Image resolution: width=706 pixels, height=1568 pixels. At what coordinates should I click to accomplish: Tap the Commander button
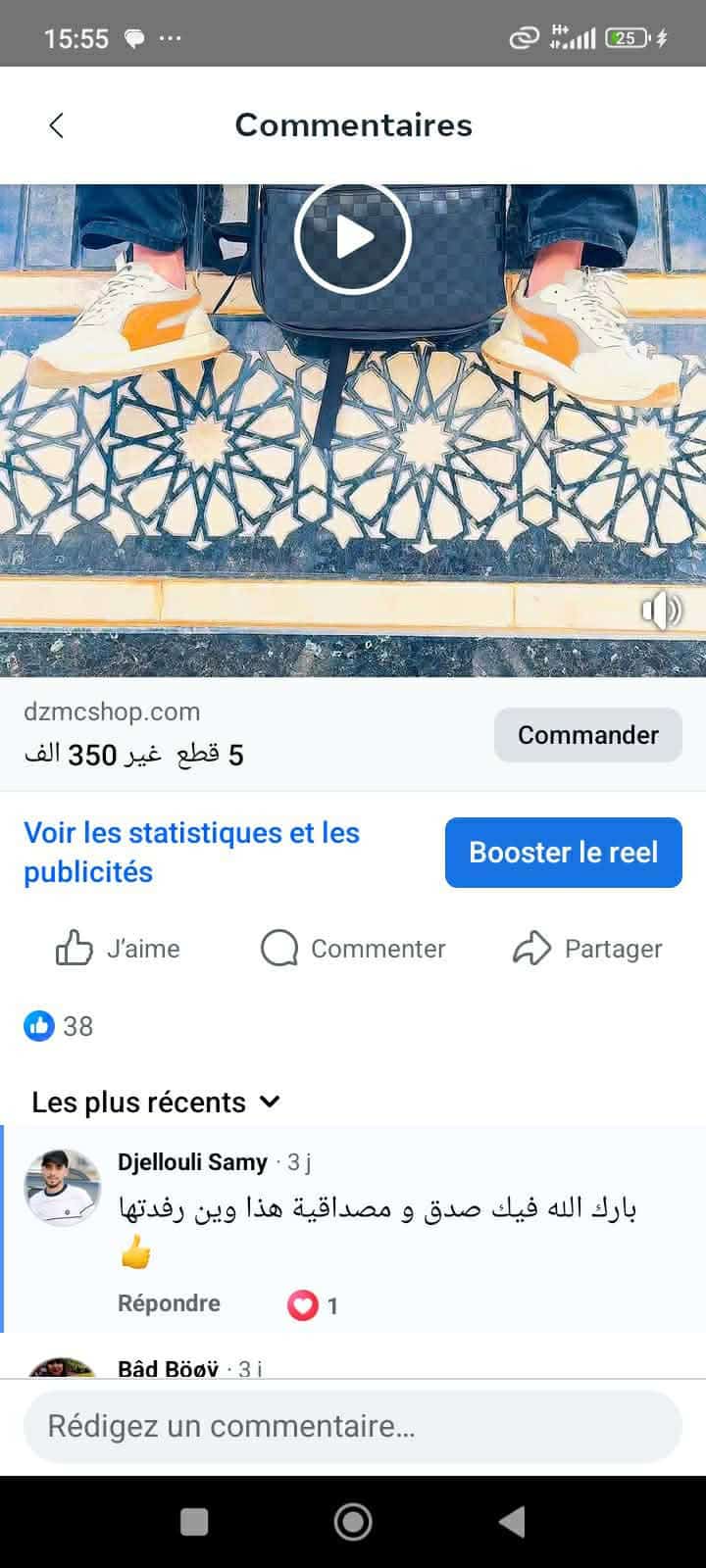point(587,735)
